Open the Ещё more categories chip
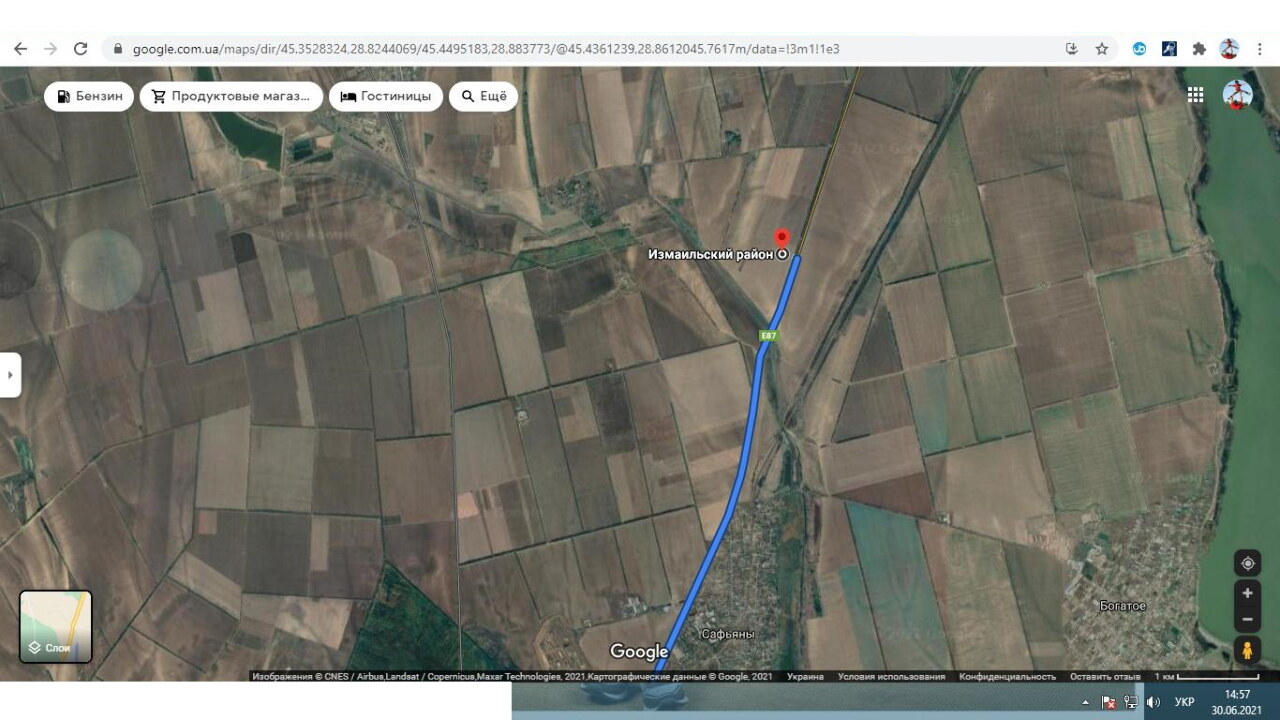The width and height of the screenshot is (1280, 720). tap(483, 96)
